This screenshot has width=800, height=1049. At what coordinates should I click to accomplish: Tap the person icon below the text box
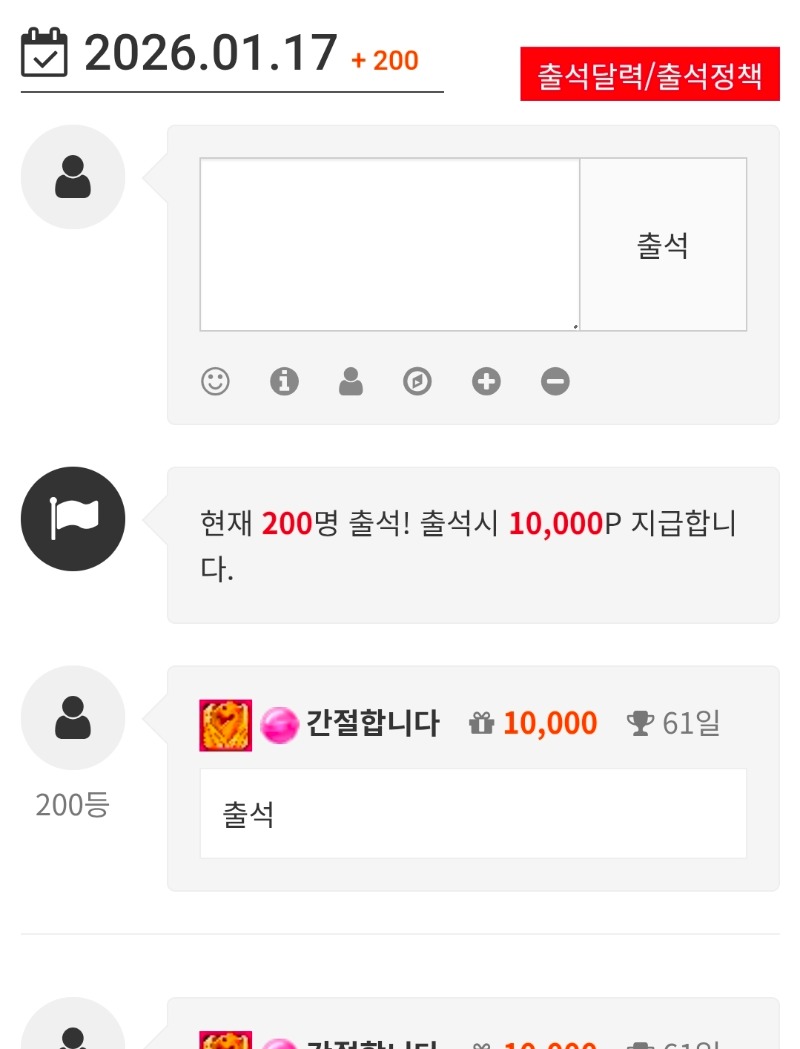coord(351,381)
